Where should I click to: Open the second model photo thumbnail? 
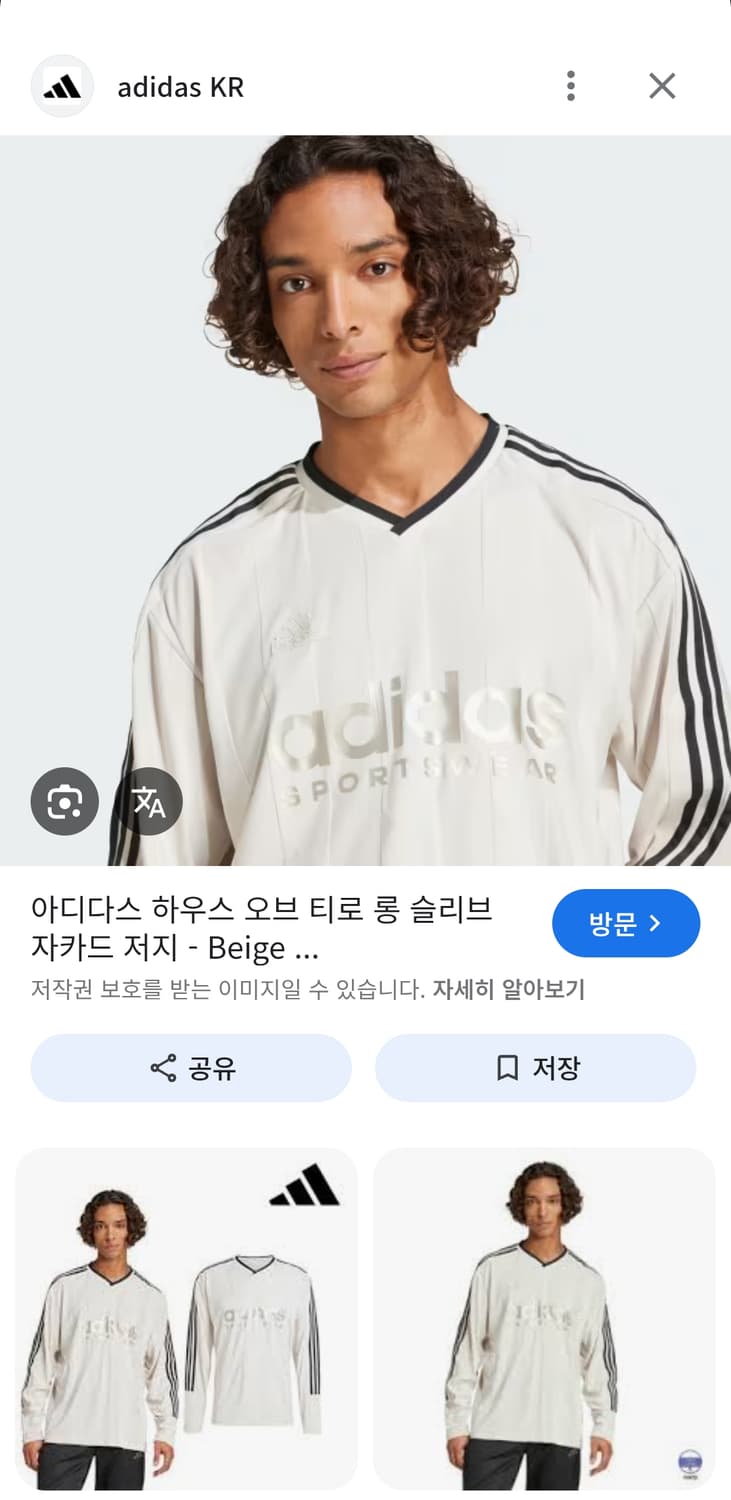tap(545, 1320)
